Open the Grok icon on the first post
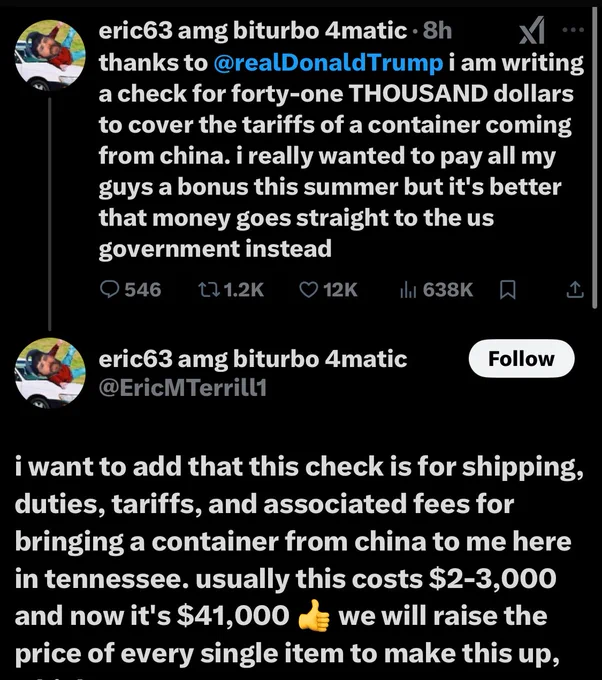 pos(532,30)
